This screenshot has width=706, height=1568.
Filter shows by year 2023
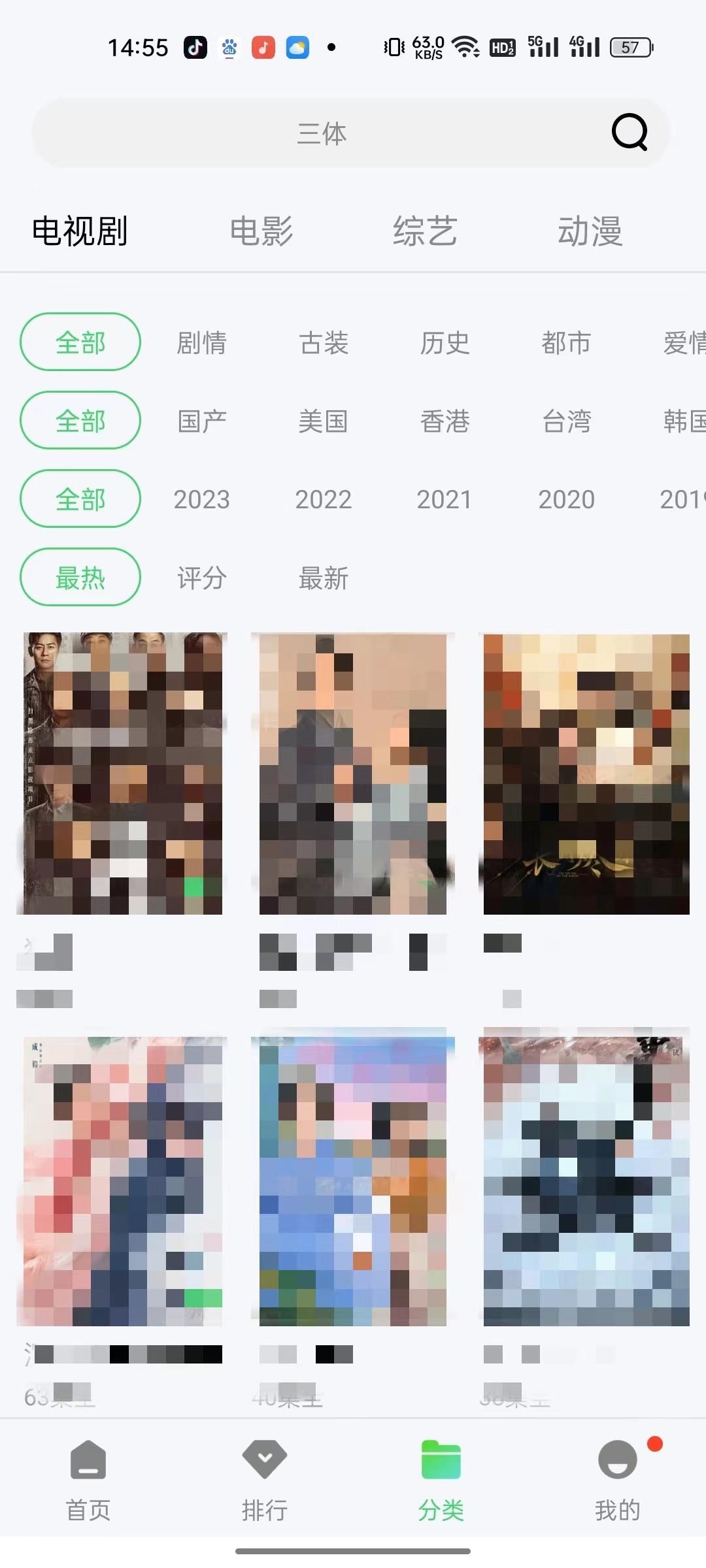(202, 499)
